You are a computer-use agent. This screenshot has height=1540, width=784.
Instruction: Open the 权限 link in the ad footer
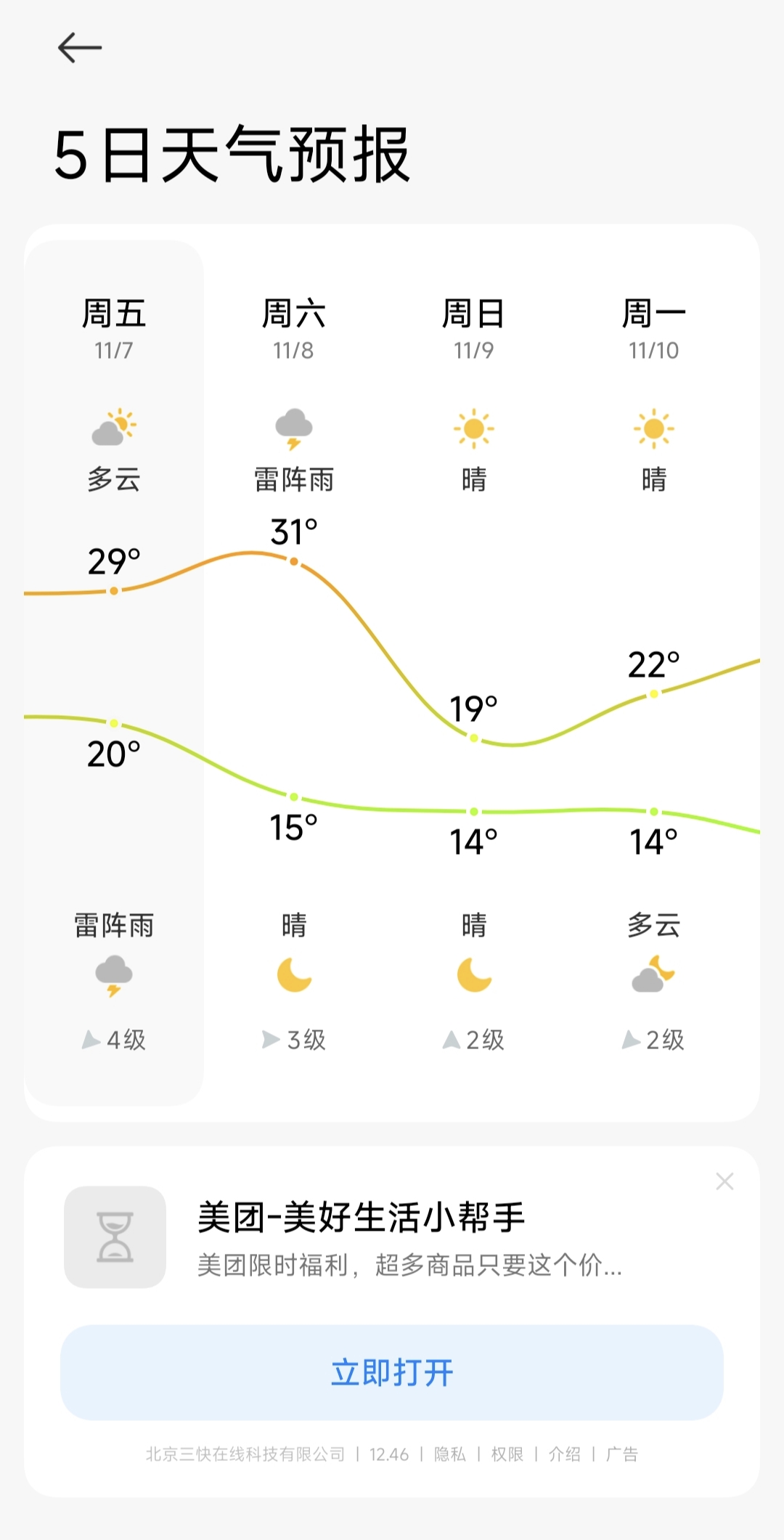(507, 1454)
